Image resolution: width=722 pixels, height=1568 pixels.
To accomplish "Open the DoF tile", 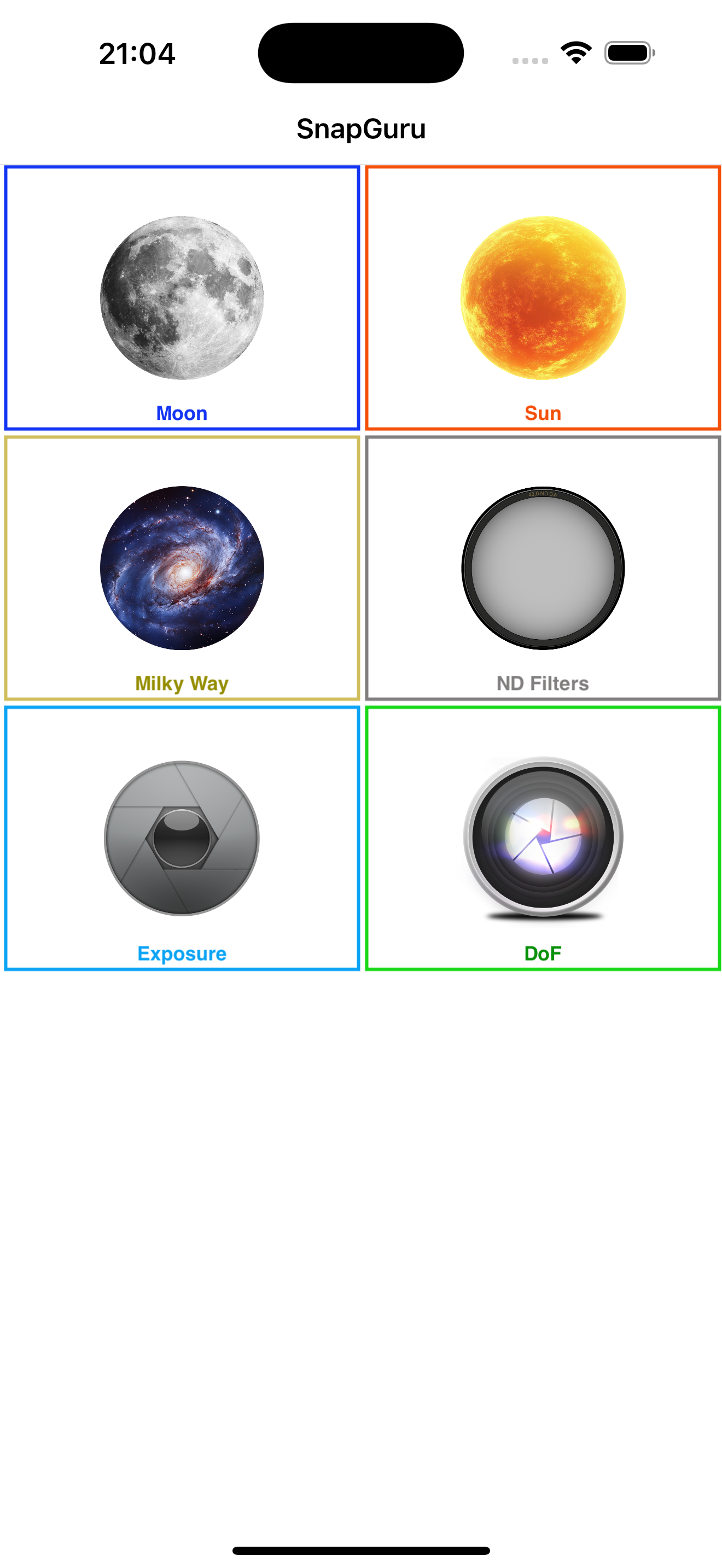I will click(x=543, y=838).
